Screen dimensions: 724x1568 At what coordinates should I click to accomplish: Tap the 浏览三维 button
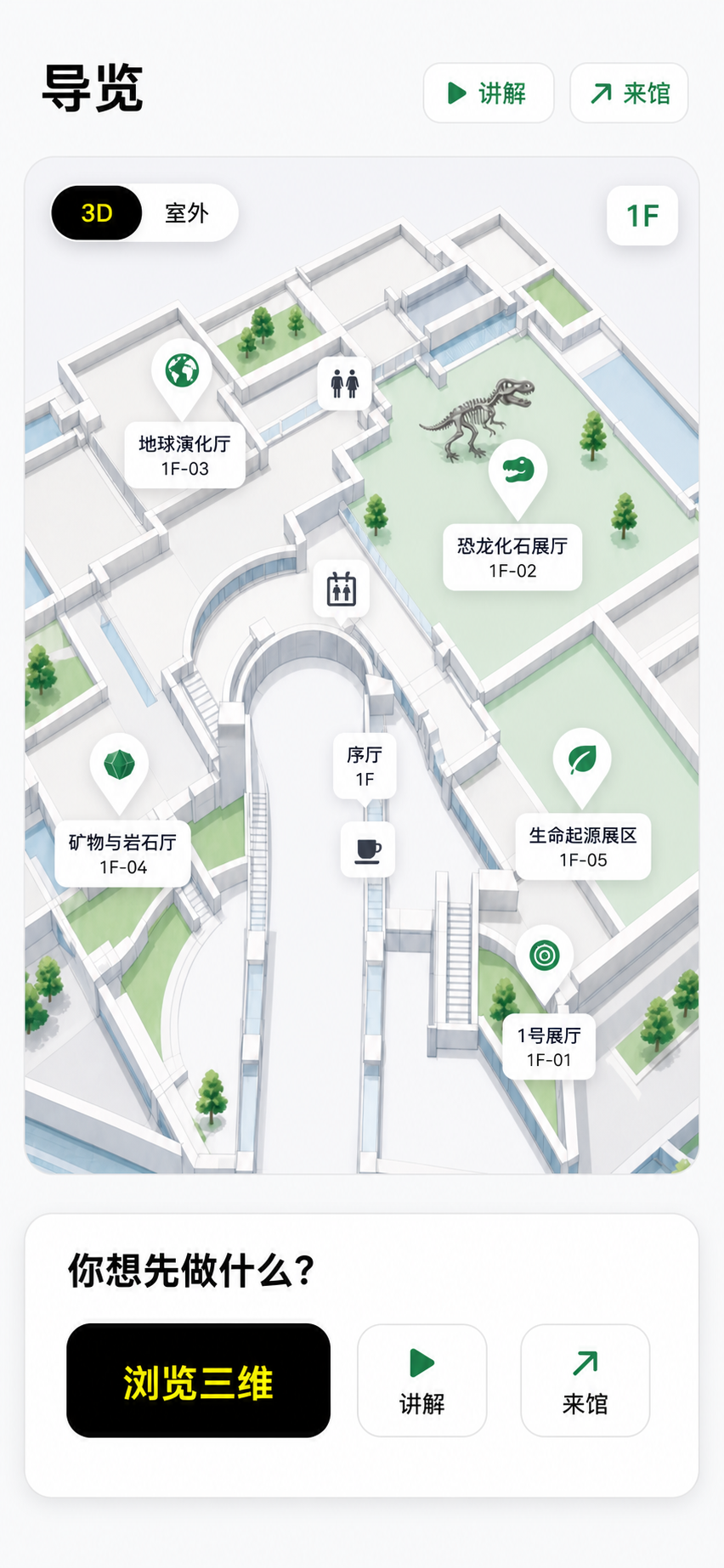point(199,1380)
